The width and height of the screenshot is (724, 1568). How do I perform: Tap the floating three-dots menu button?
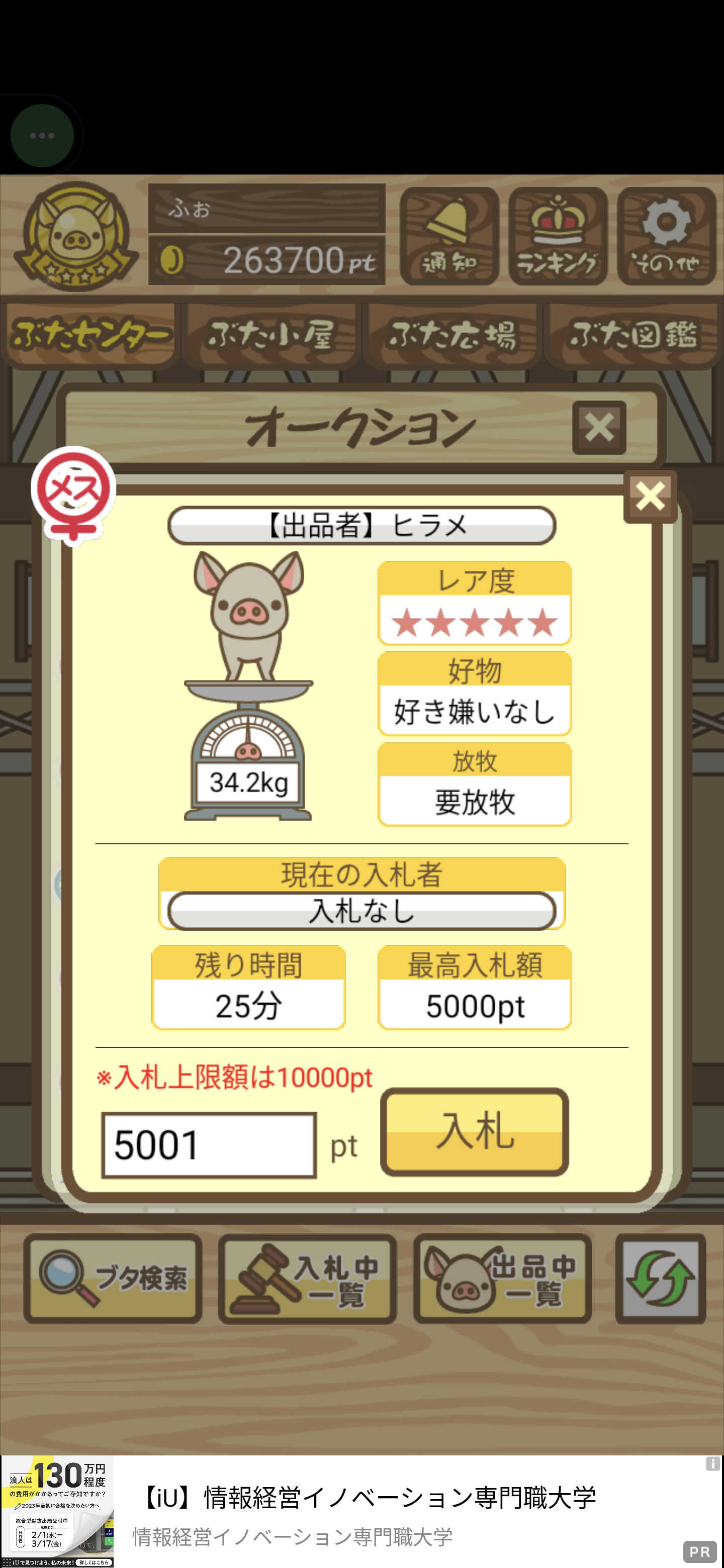coord(42,136)
